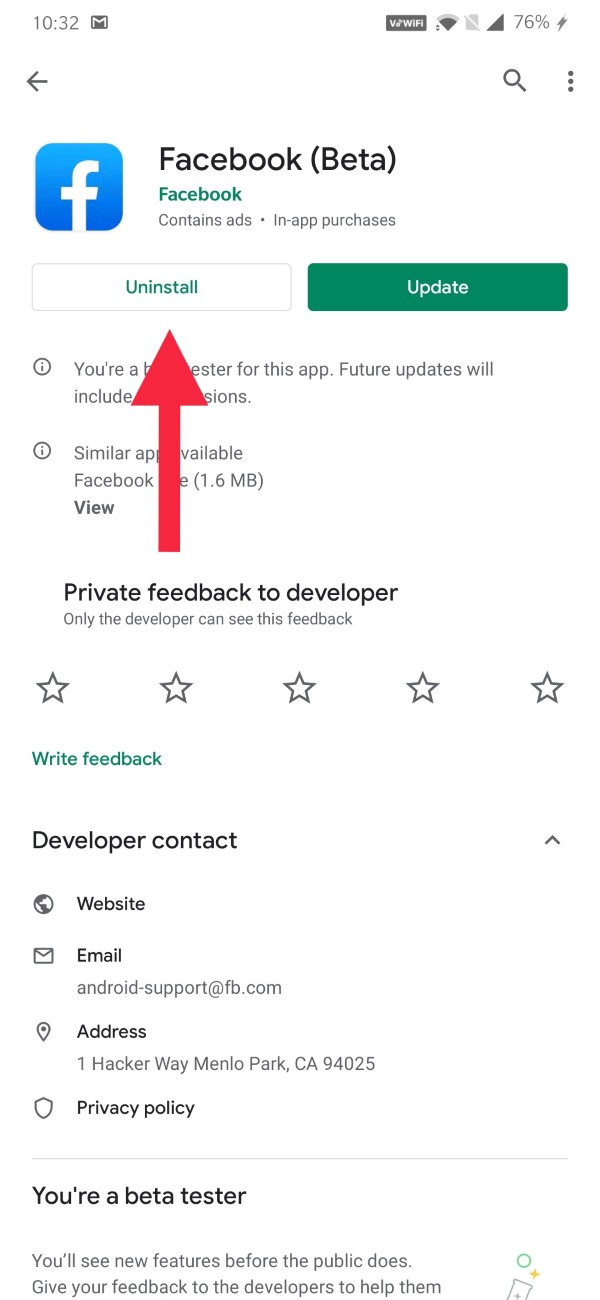Image resolution: width=600 pixels, height=1300 pixels.
Task: Open the developer Website
Action: 300,904
